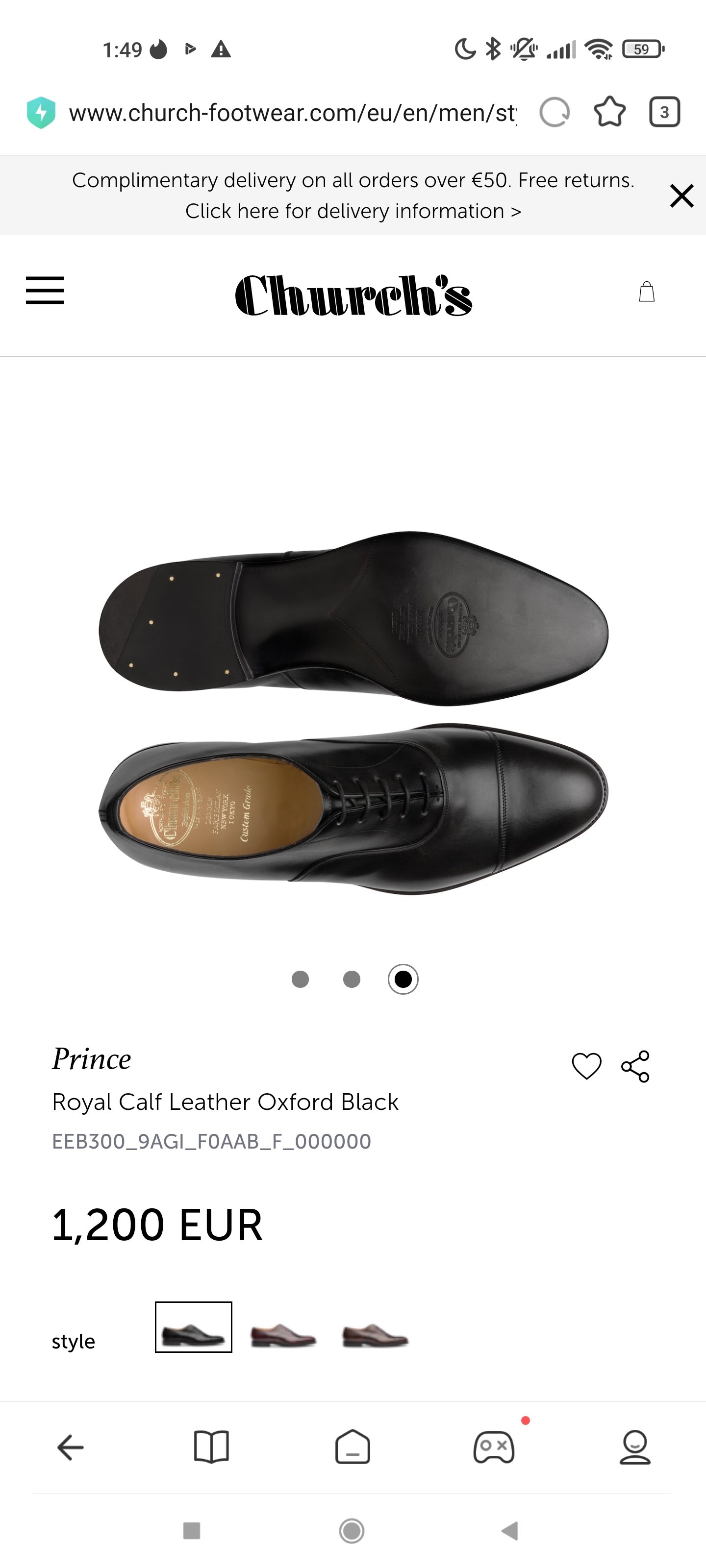
Task: Open the shopping bag
Action: [x=646, y=292]
